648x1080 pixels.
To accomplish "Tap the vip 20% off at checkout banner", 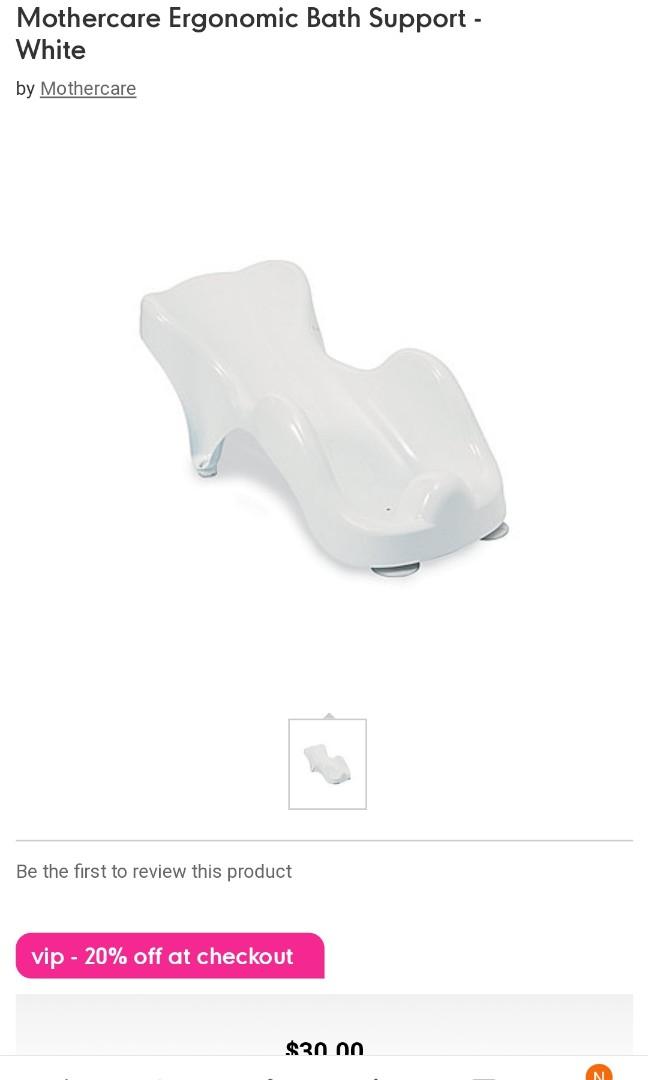I will click(170, 956).
